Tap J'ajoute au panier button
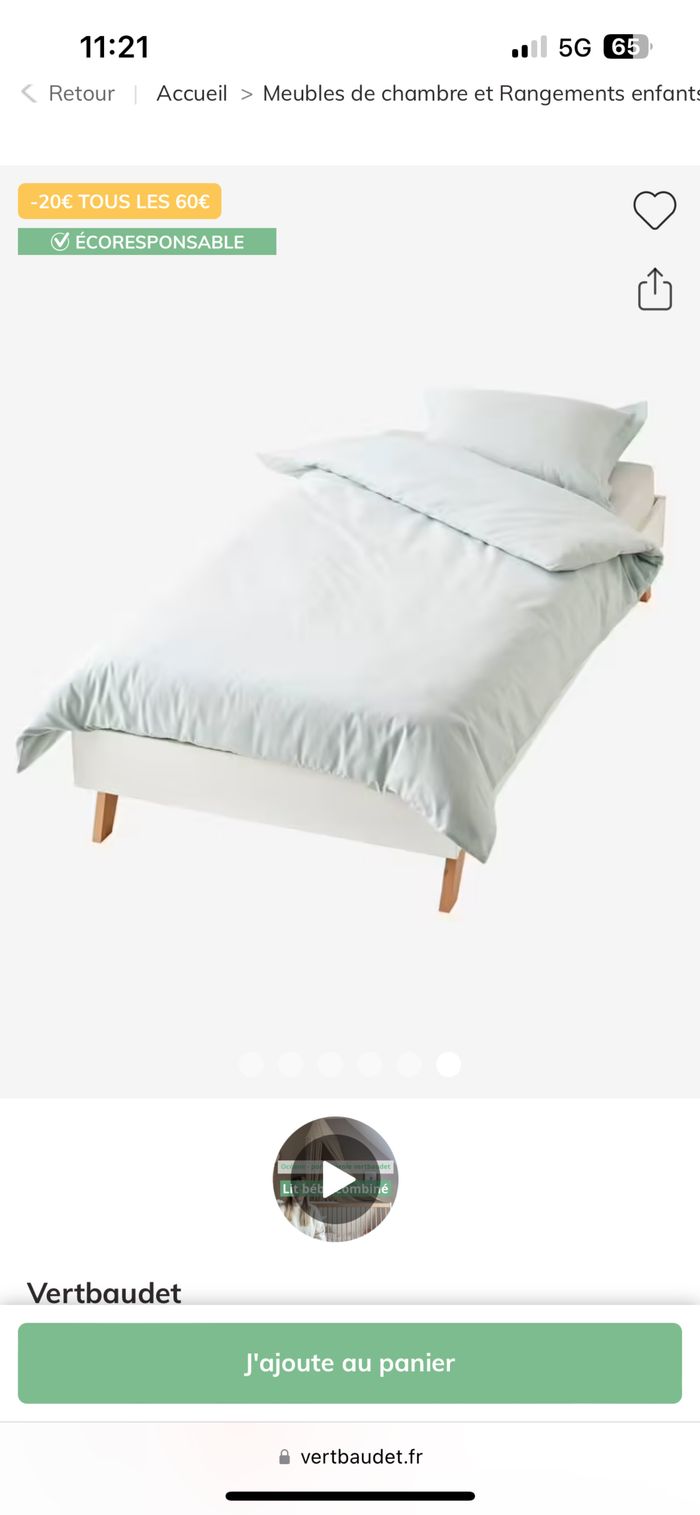This screenshot has width=700, height=1515. click(350, 1363)
